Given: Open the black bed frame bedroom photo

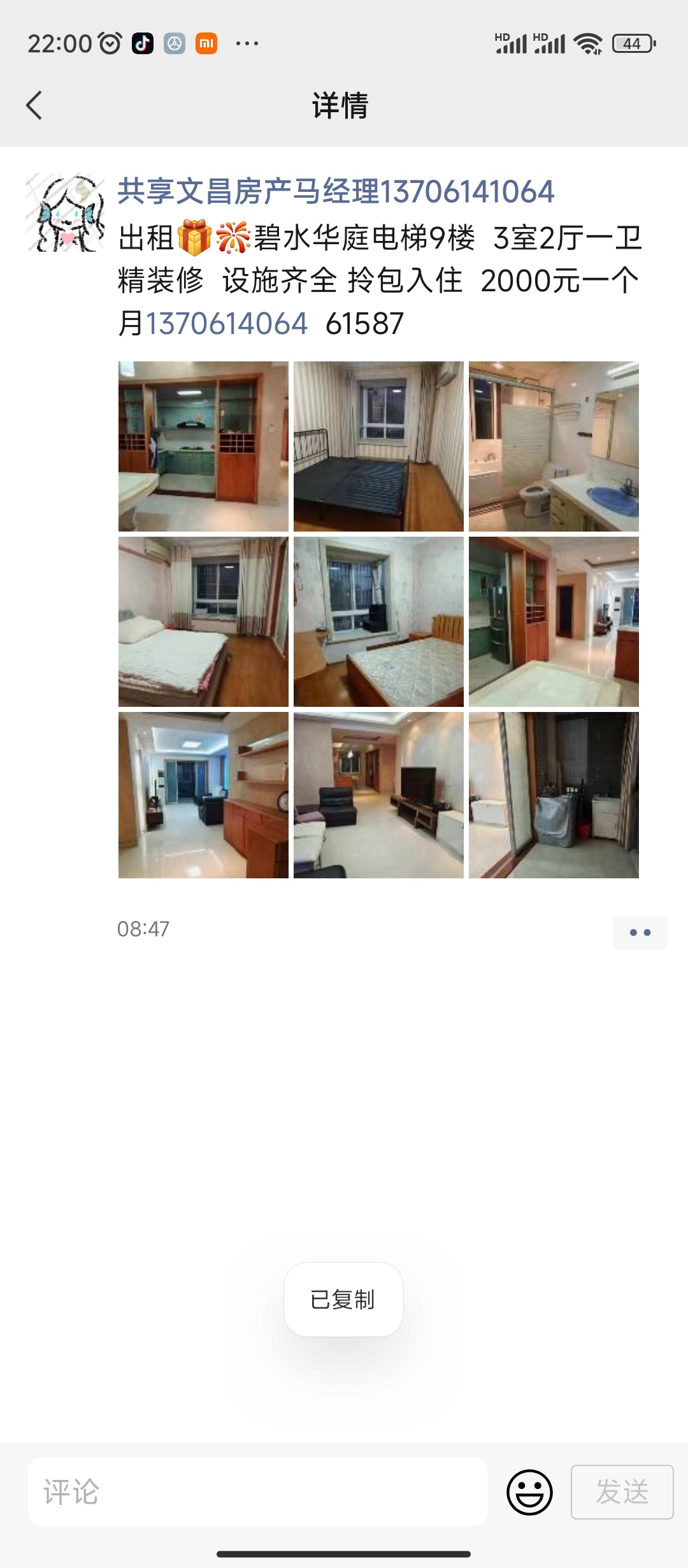Looking at the screenshot, I should [378, 446].
